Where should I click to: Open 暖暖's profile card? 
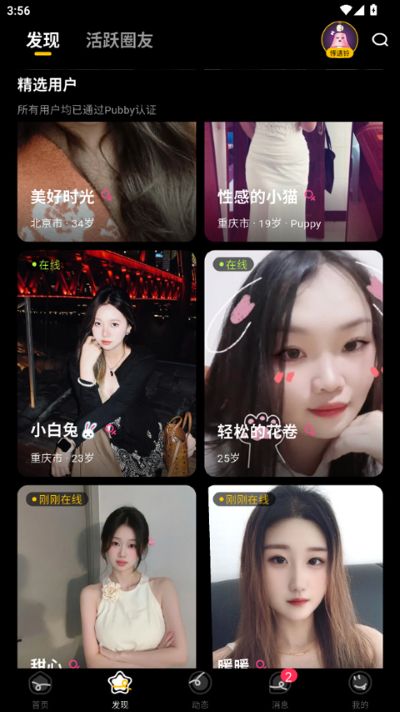[295, 577]
